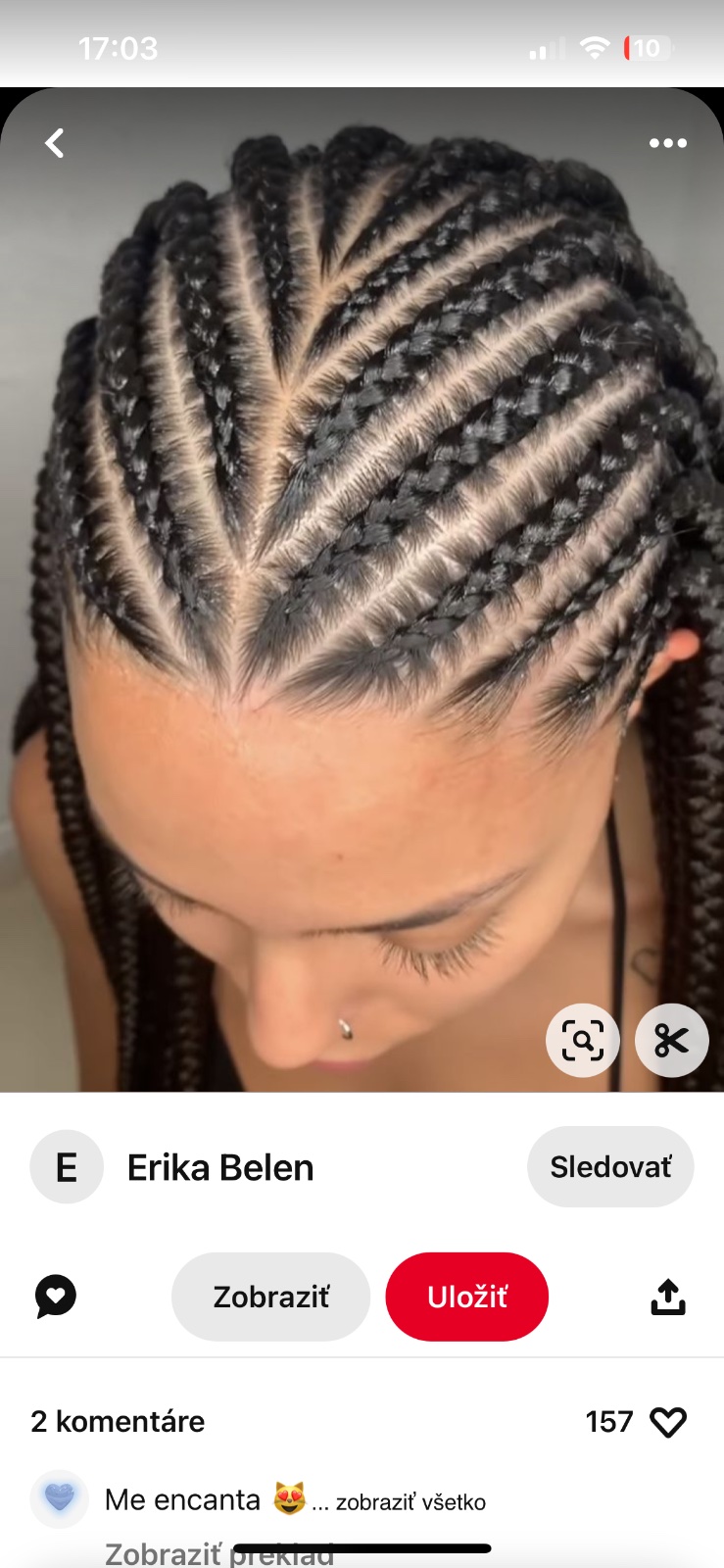
Task: Like the pin with heart icon
Action: click(x=668, y=1422)
